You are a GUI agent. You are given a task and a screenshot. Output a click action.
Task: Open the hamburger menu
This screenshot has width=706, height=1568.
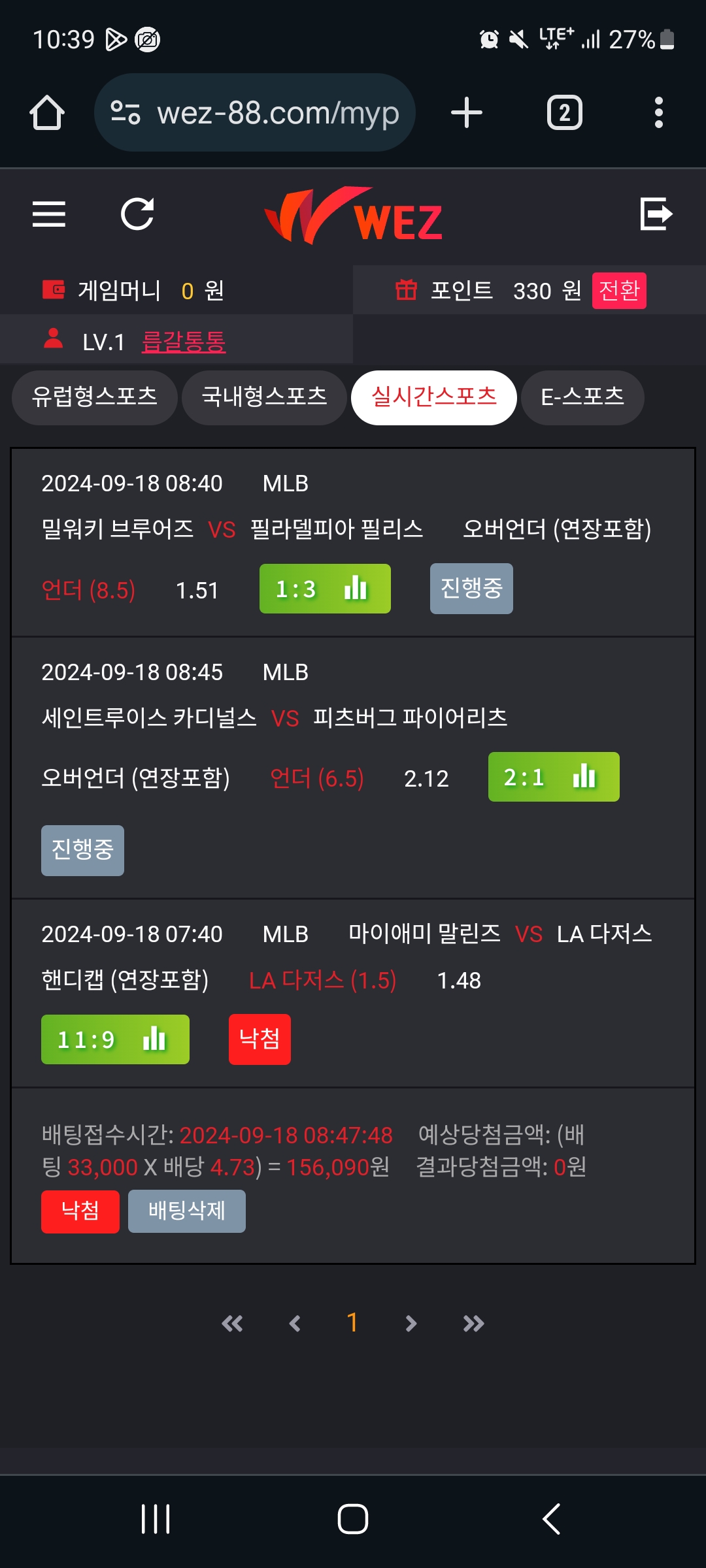click(x=49, y=214)
